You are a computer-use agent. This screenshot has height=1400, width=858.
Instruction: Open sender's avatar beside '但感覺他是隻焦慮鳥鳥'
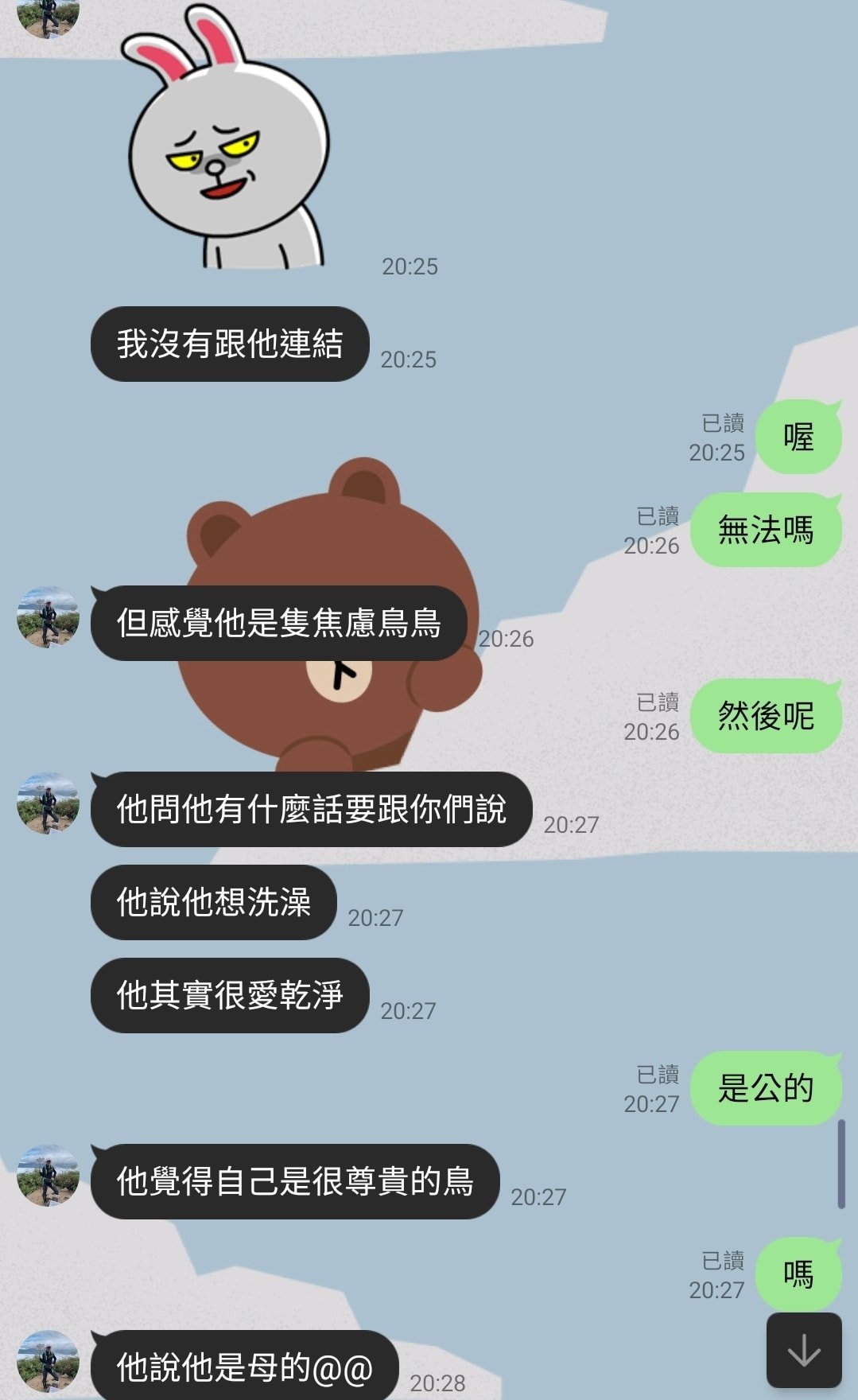coord(48,617)
